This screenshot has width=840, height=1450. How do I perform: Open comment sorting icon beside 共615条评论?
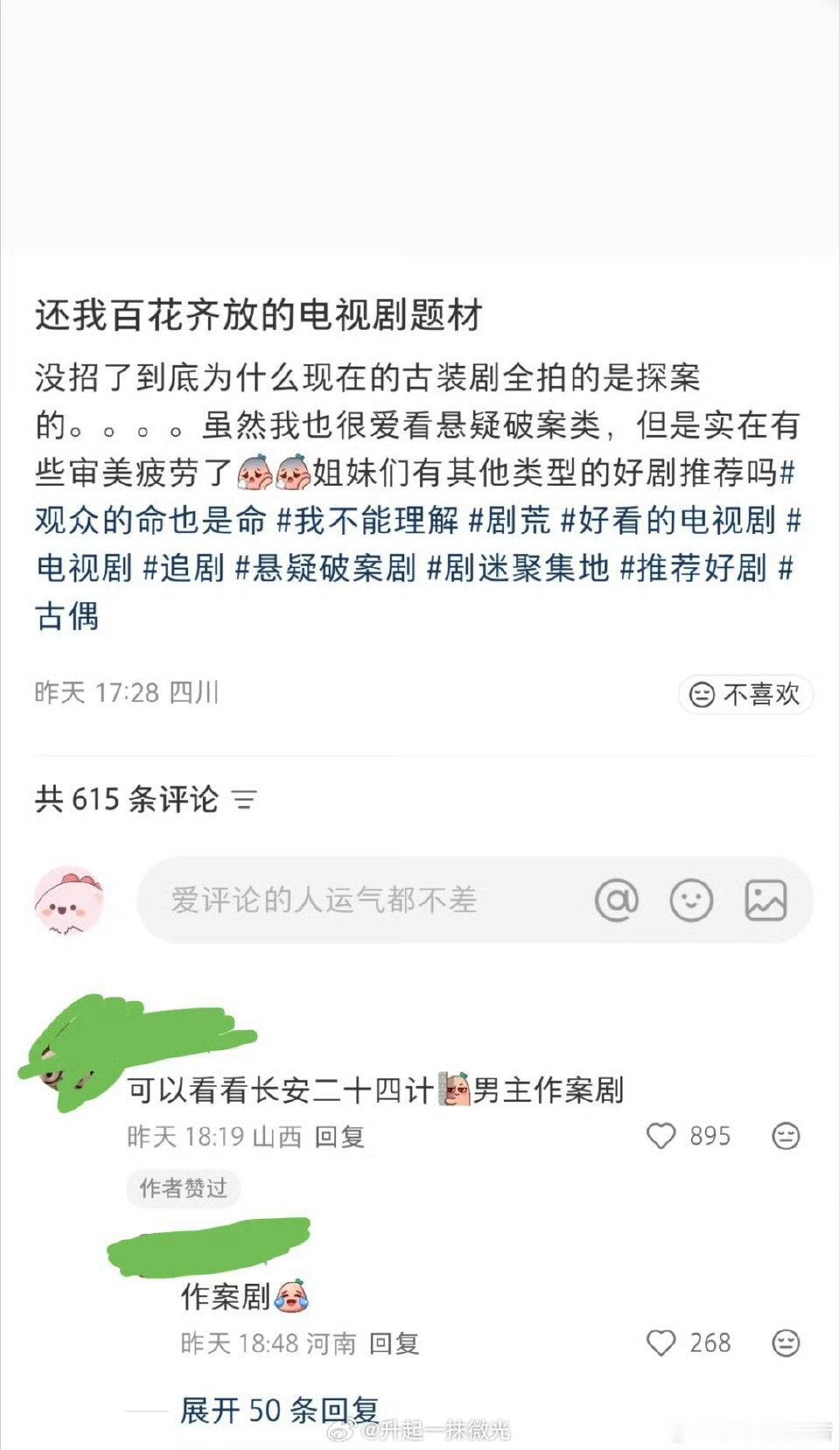244,800
